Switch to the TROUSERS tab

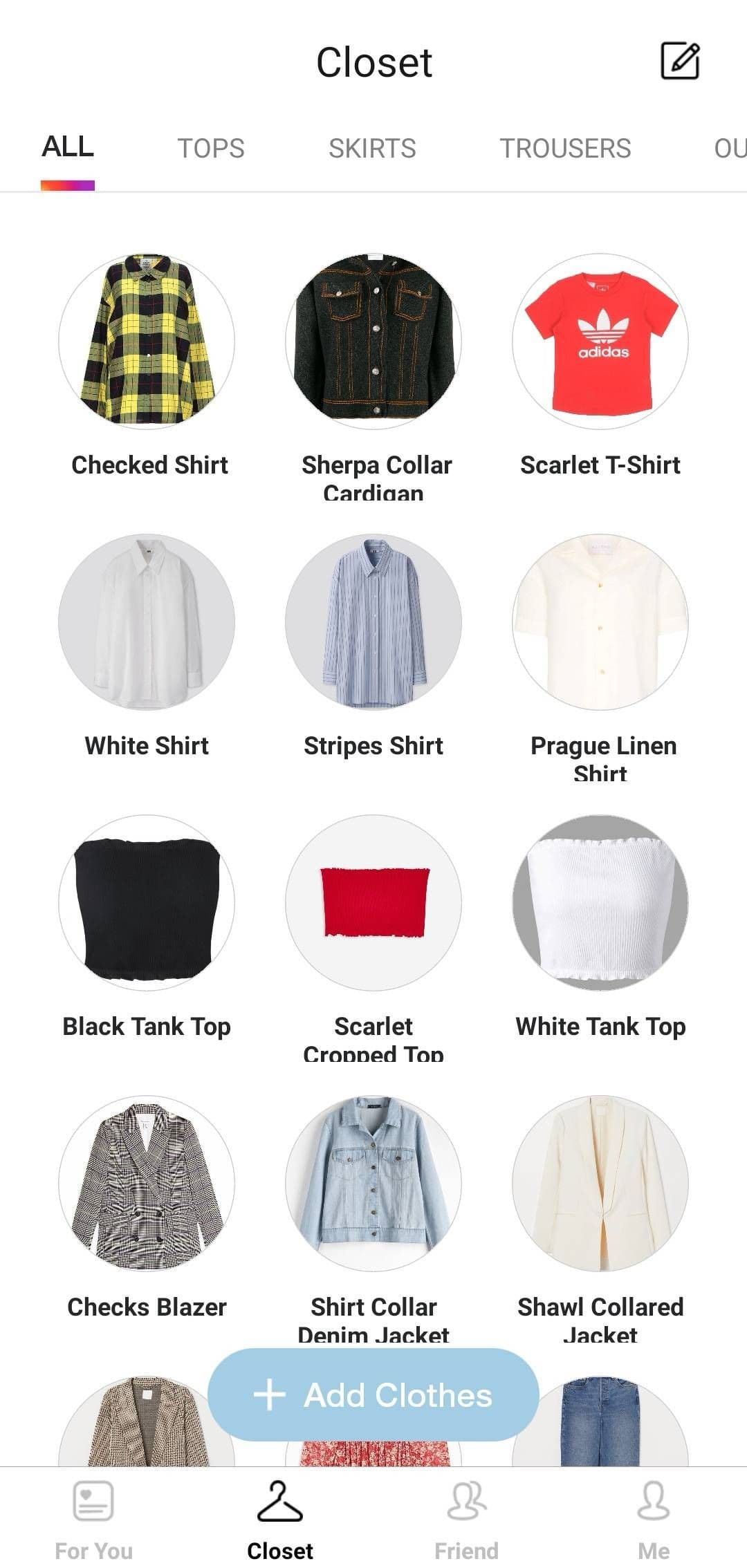(x=565, y=148)
